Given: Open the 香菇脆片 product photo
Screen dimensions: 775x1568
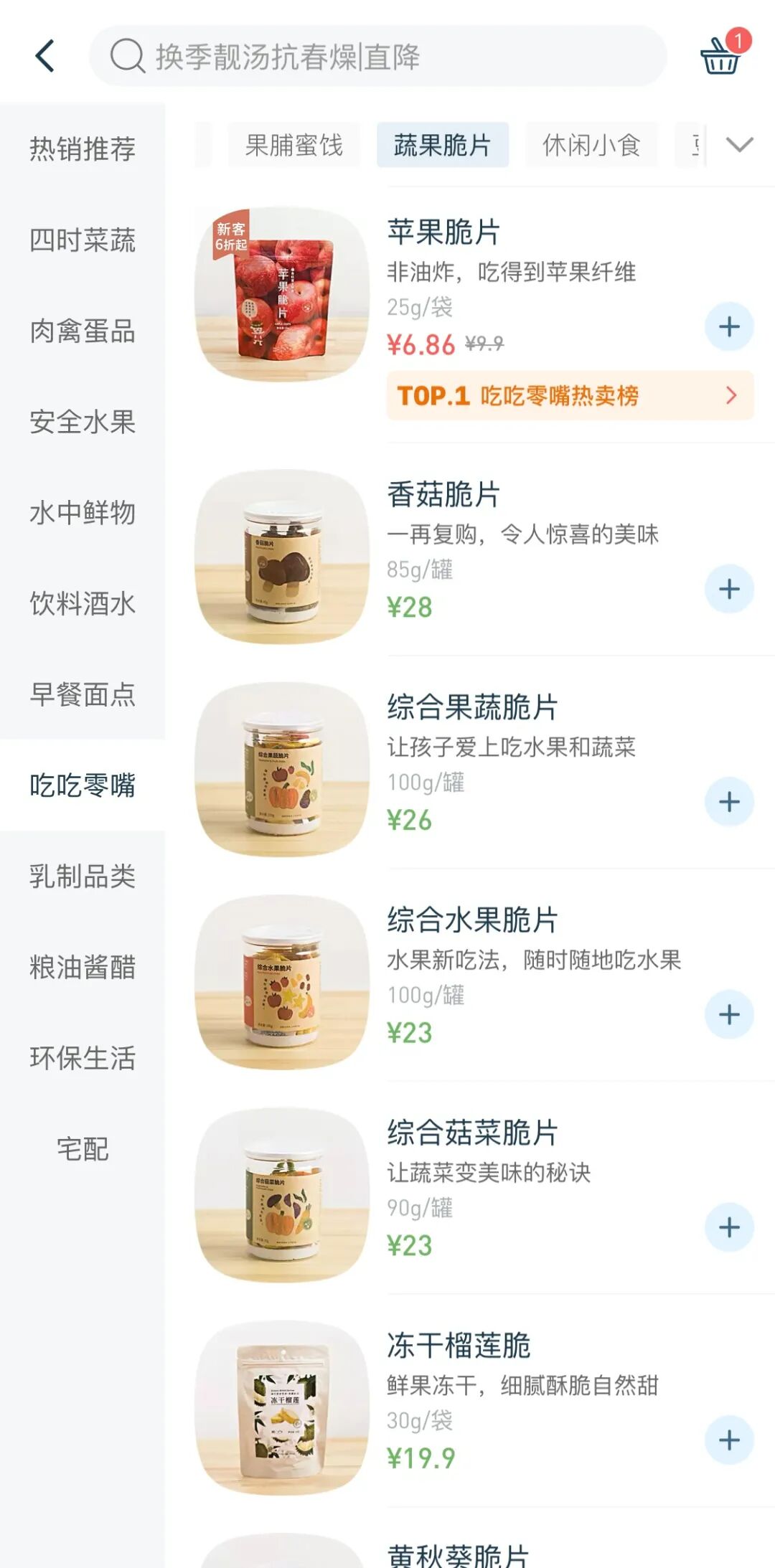Looking at the screenshot, I should pyautogui.click(x=282, y=557).
